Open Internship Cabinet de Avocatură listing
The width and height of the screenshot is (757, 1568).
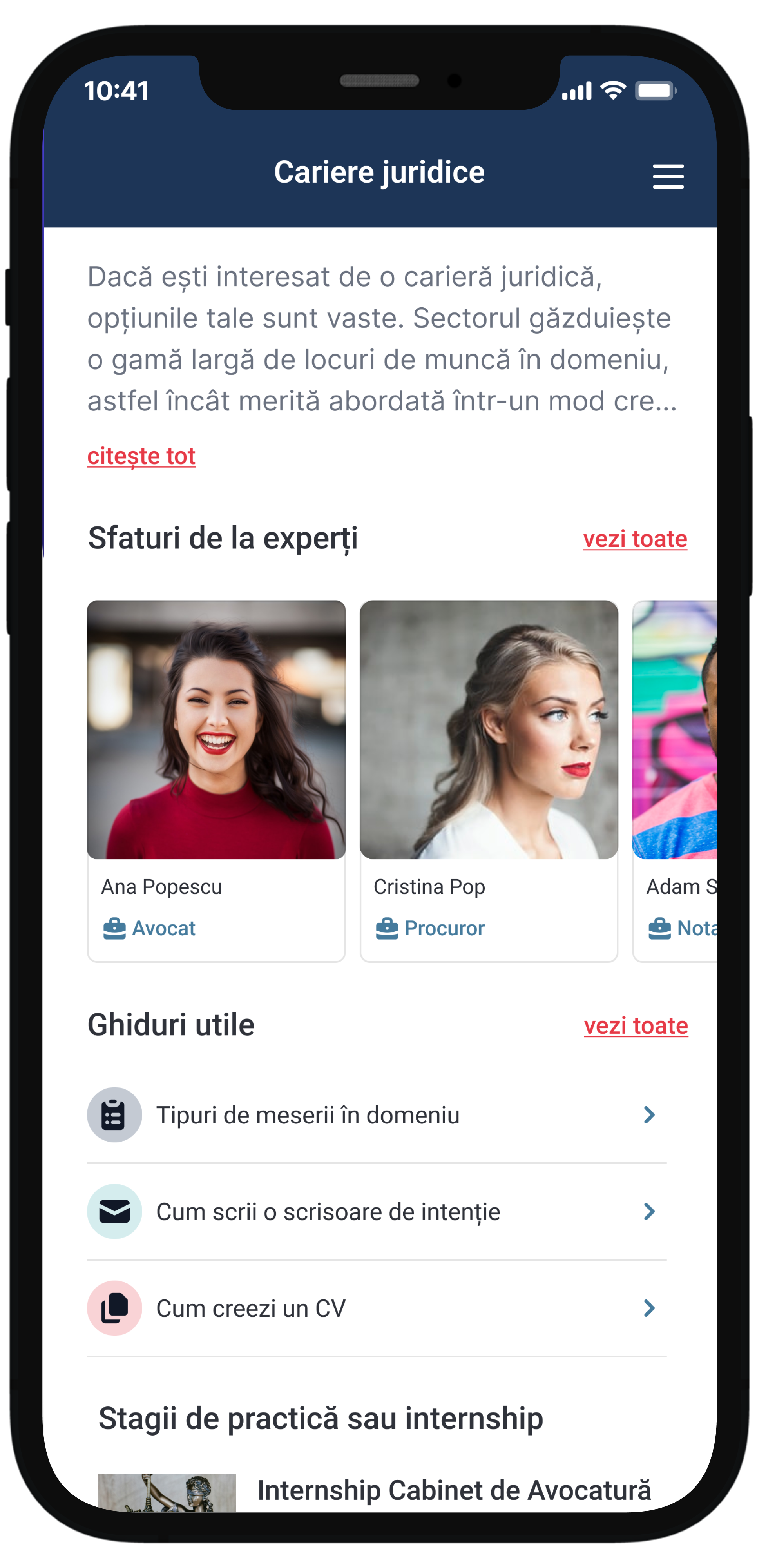[453, 1491]
